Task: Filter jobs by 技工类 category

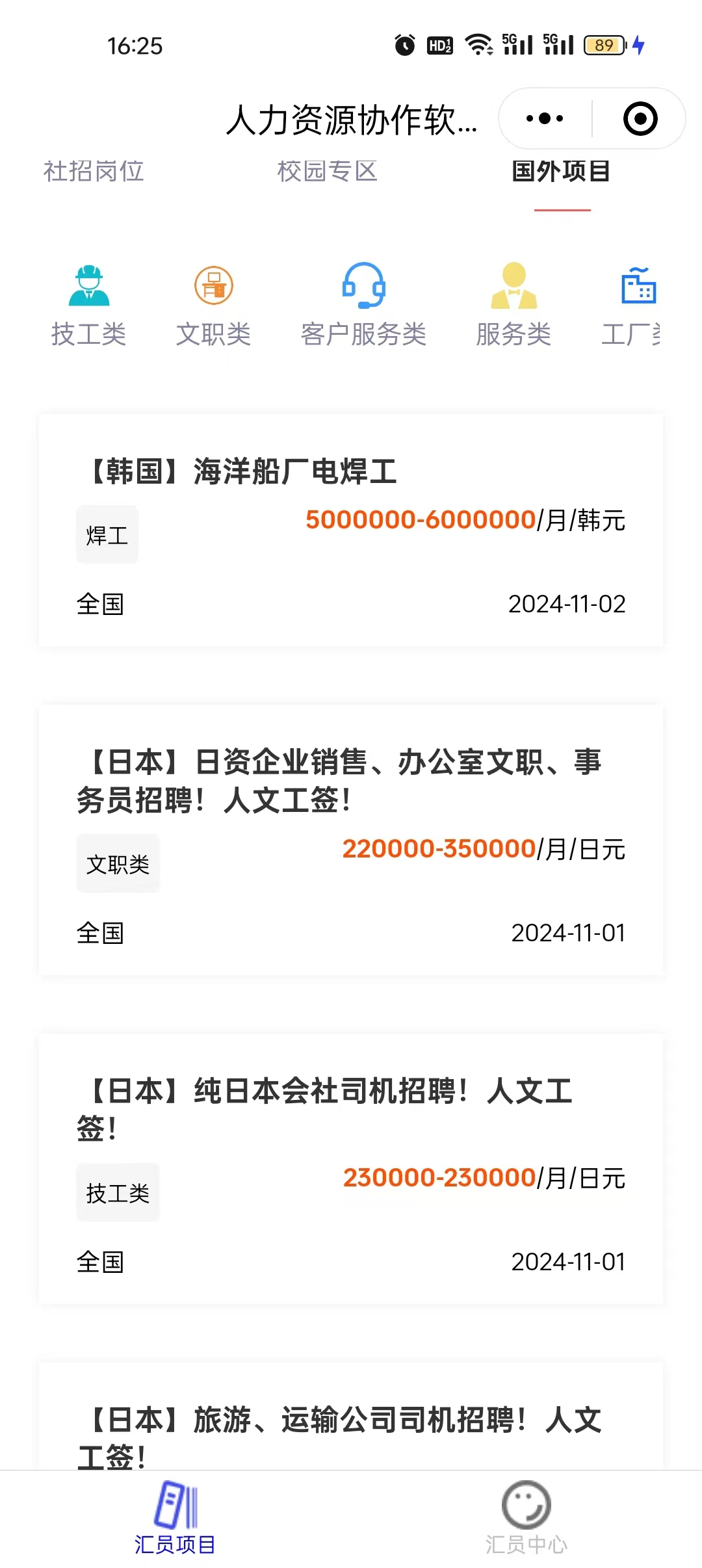Action: pos(89,304)
